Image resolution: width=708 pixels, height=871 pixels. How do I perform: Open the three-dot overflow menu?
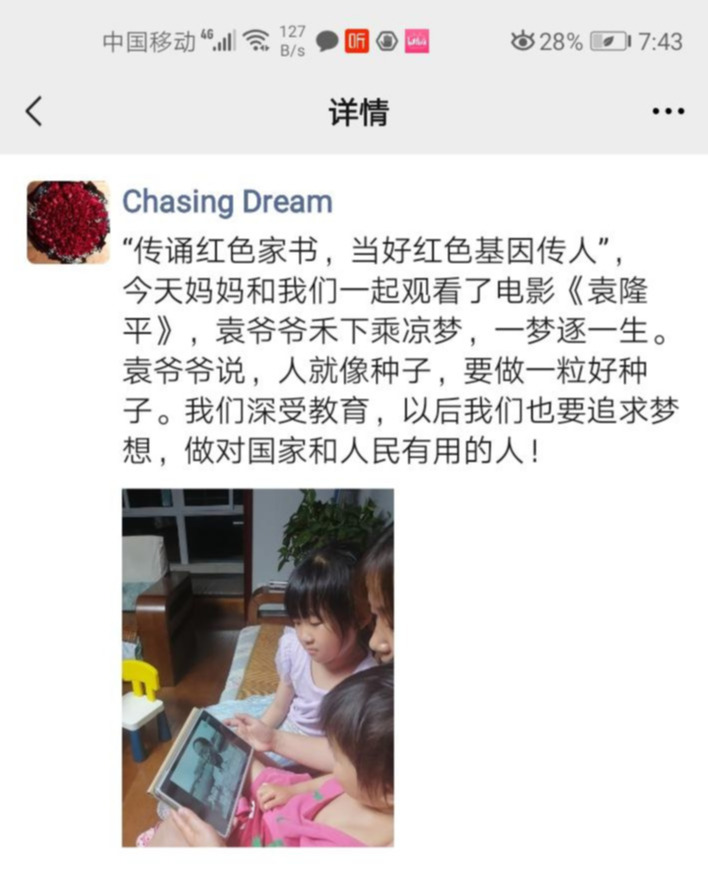click(x=668, y=111)
